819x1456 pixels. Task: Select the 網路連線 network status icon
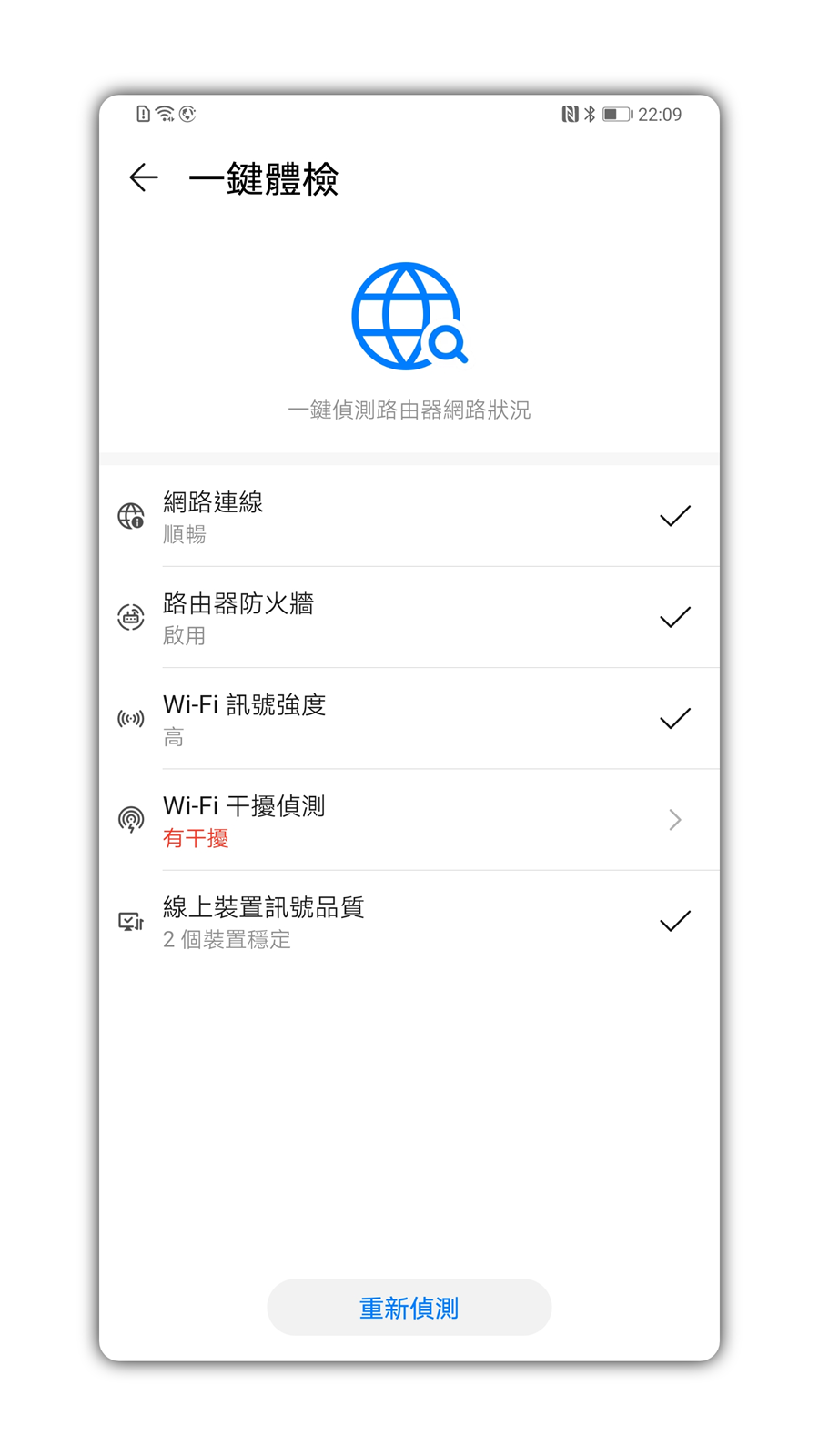(x=131, y=516)
